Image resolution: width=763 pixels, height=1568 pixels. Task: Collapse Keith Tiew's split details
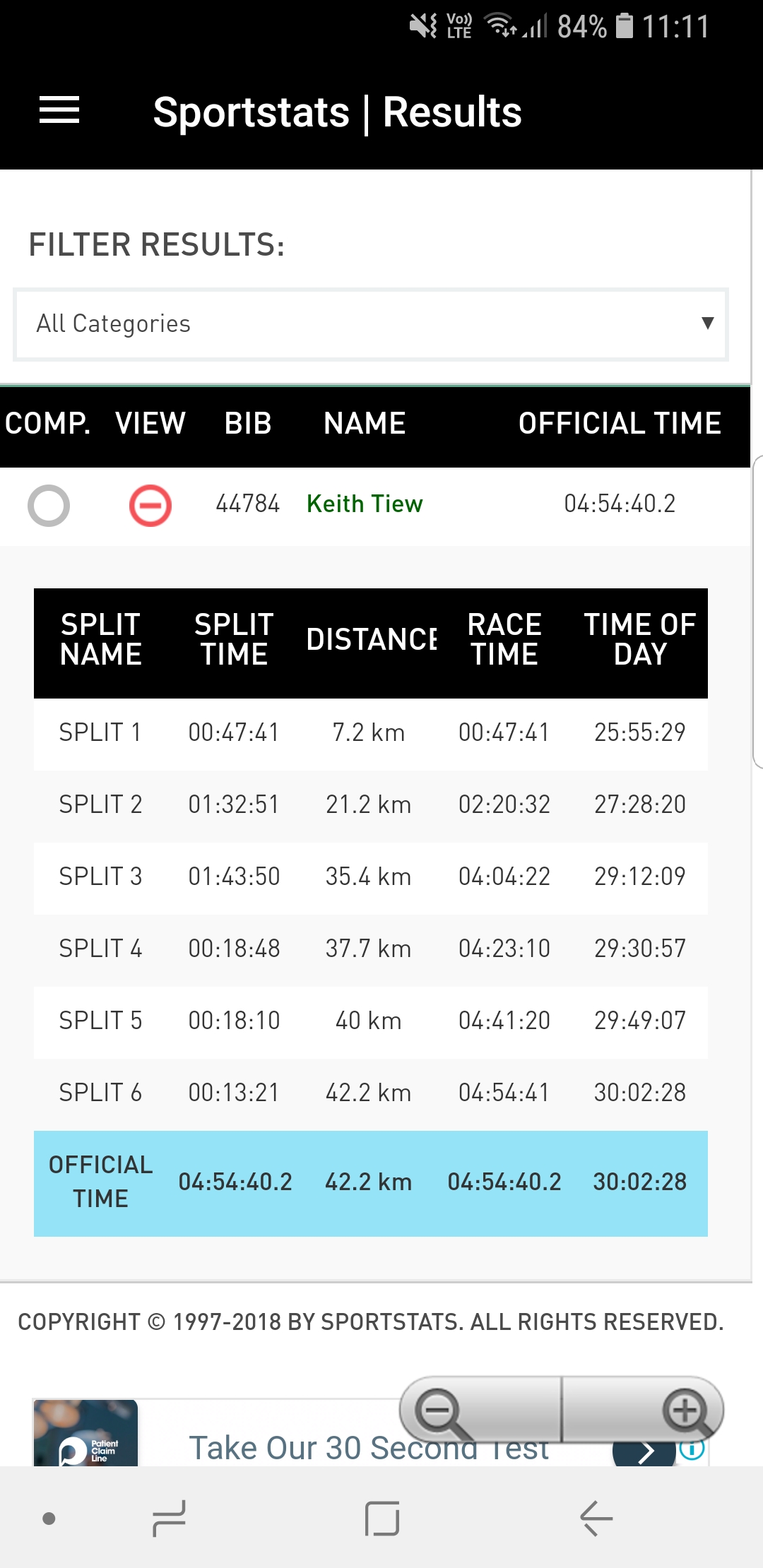click(x=150, y=506)
